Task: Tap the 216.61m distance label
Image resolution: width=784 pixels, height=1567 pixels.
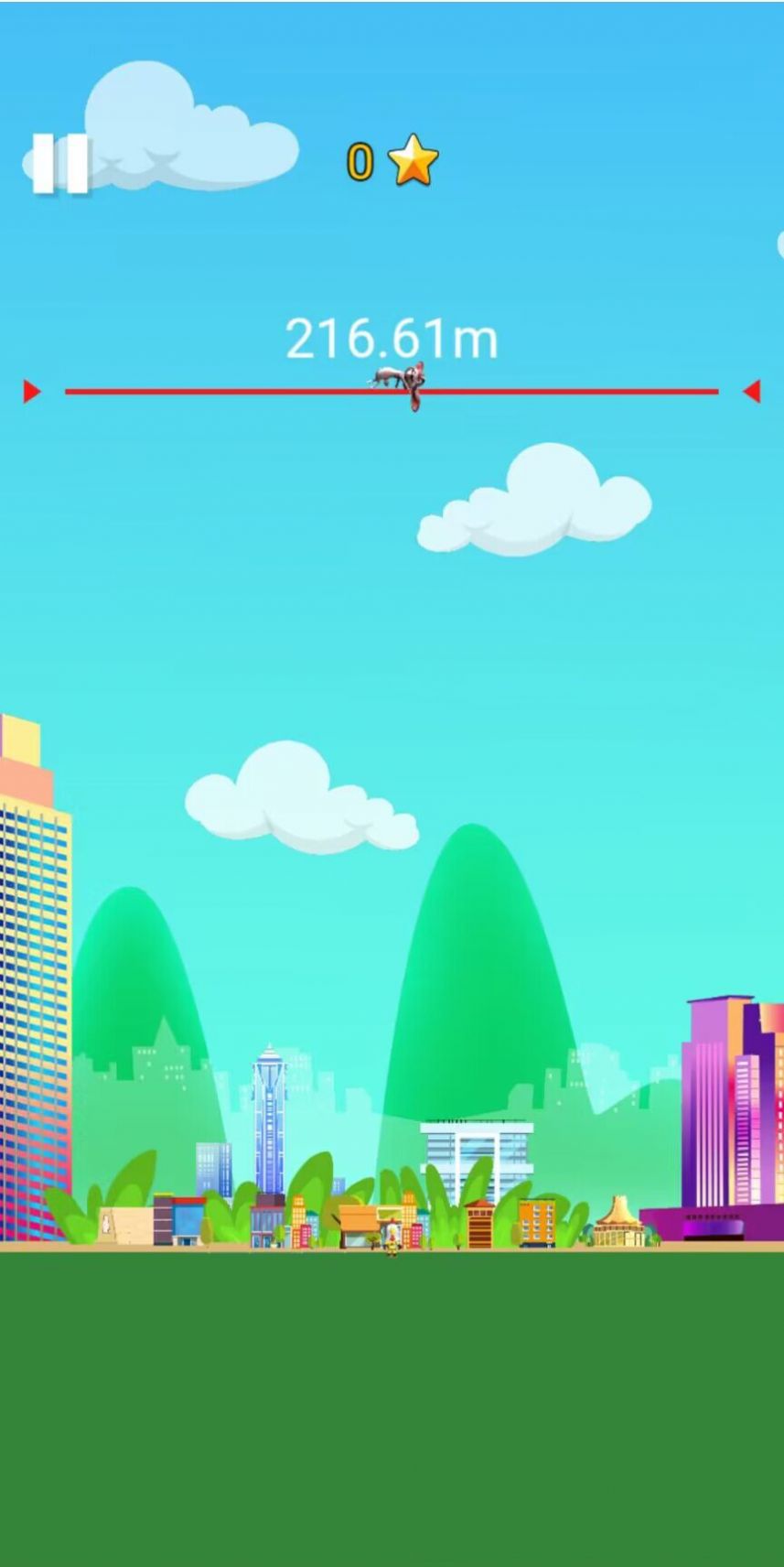Action: click(392, 337)
